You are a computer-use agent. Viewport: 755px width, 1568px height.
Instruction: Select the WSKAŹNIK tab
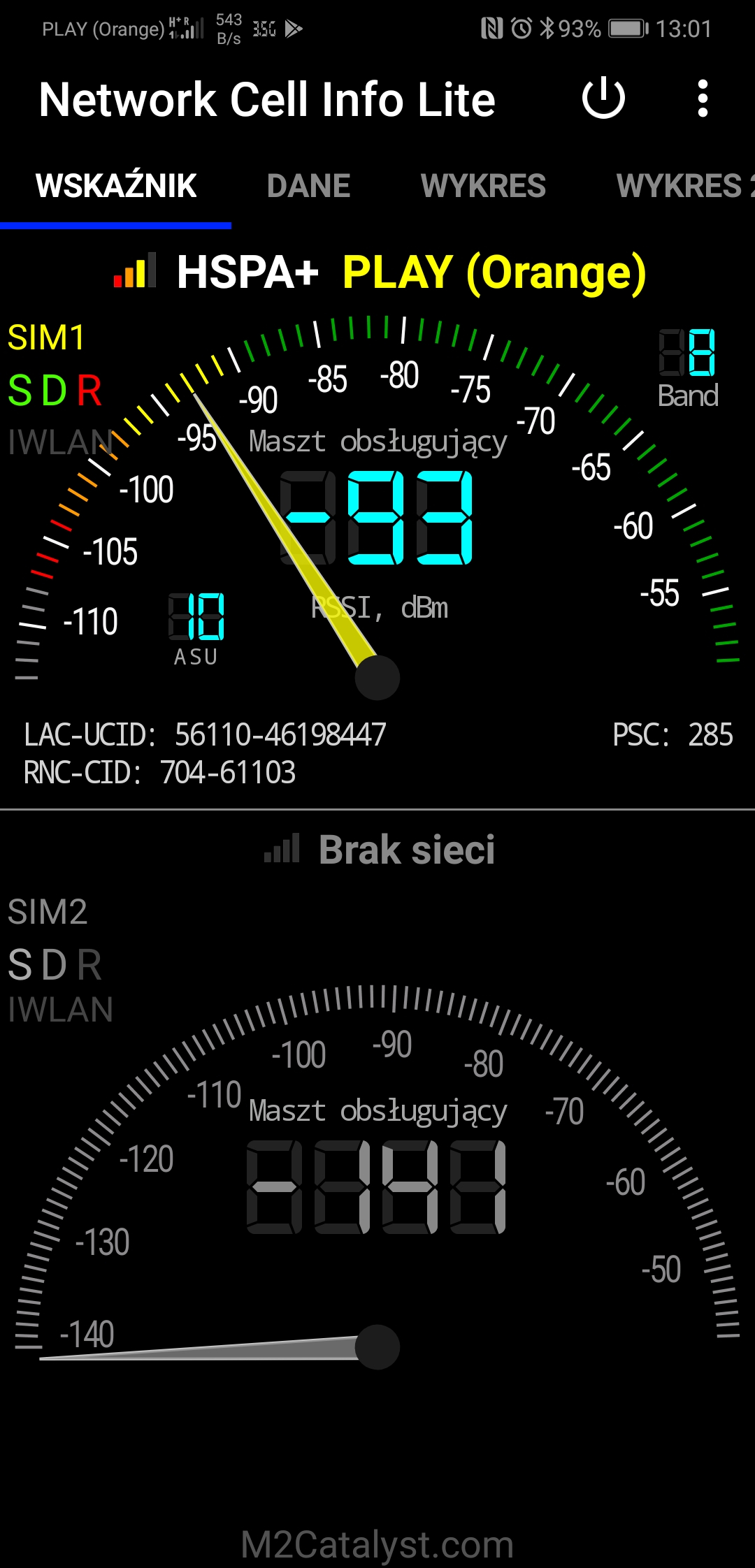click(116, 186)
